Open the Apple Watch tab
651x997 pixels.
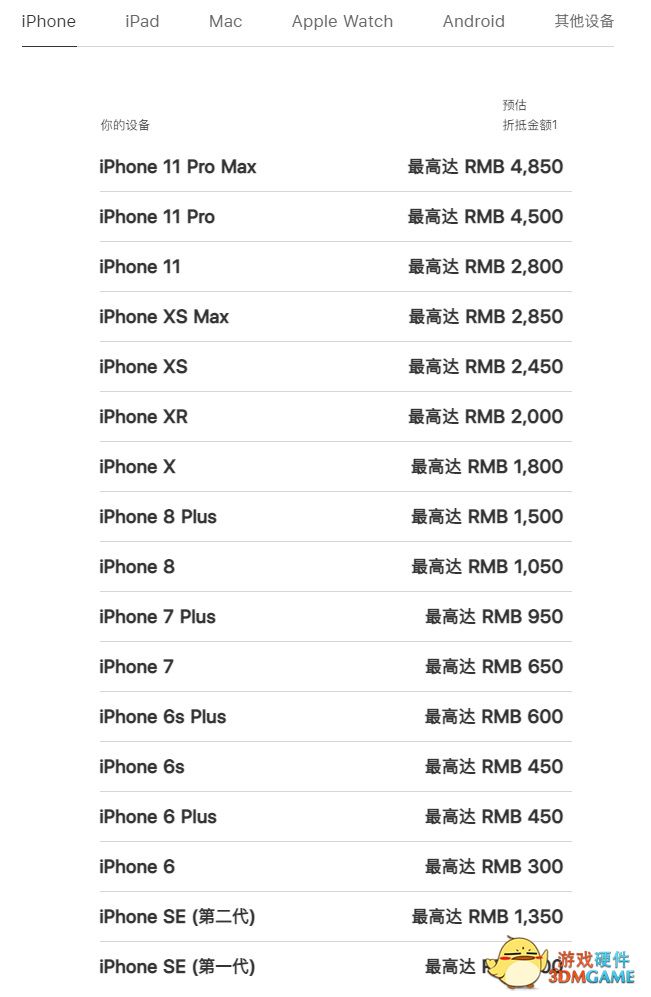[x=342, y=21]
